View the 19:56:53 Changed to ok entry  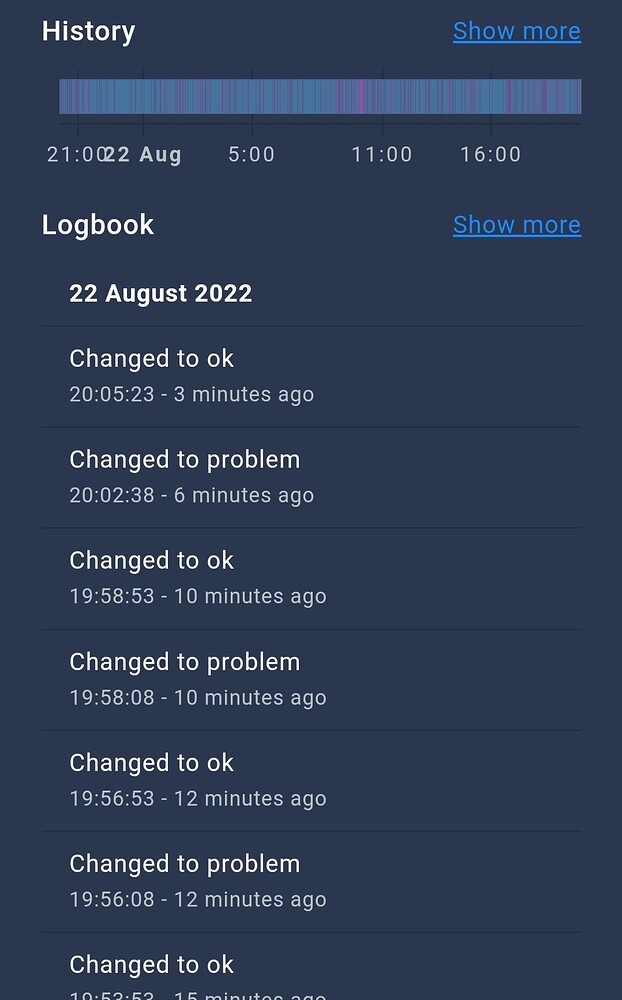click(x=311, y=781)
